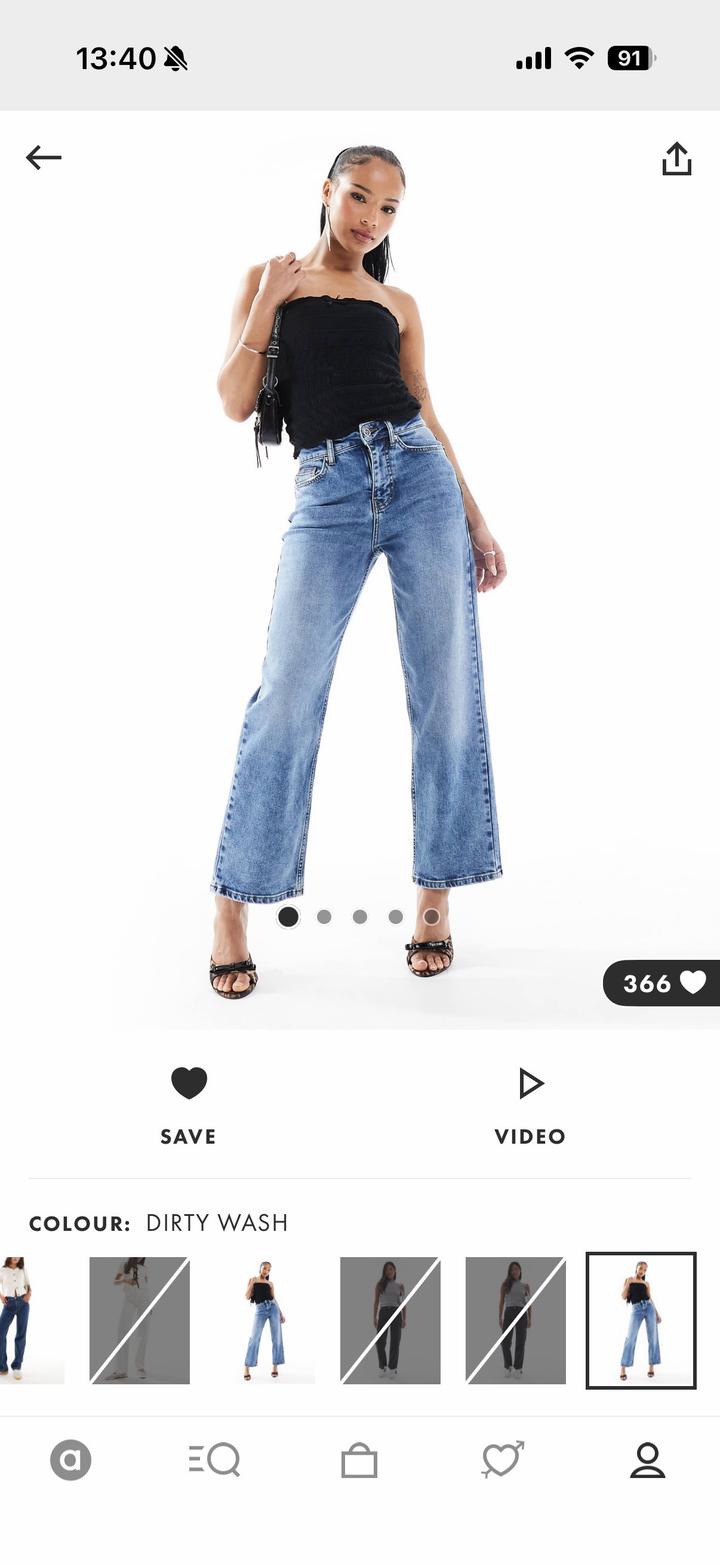This screenshot has height=1565, width=720.
Task: Open saved items via the heart-and-arrow icon
Action: point(503,1461)
